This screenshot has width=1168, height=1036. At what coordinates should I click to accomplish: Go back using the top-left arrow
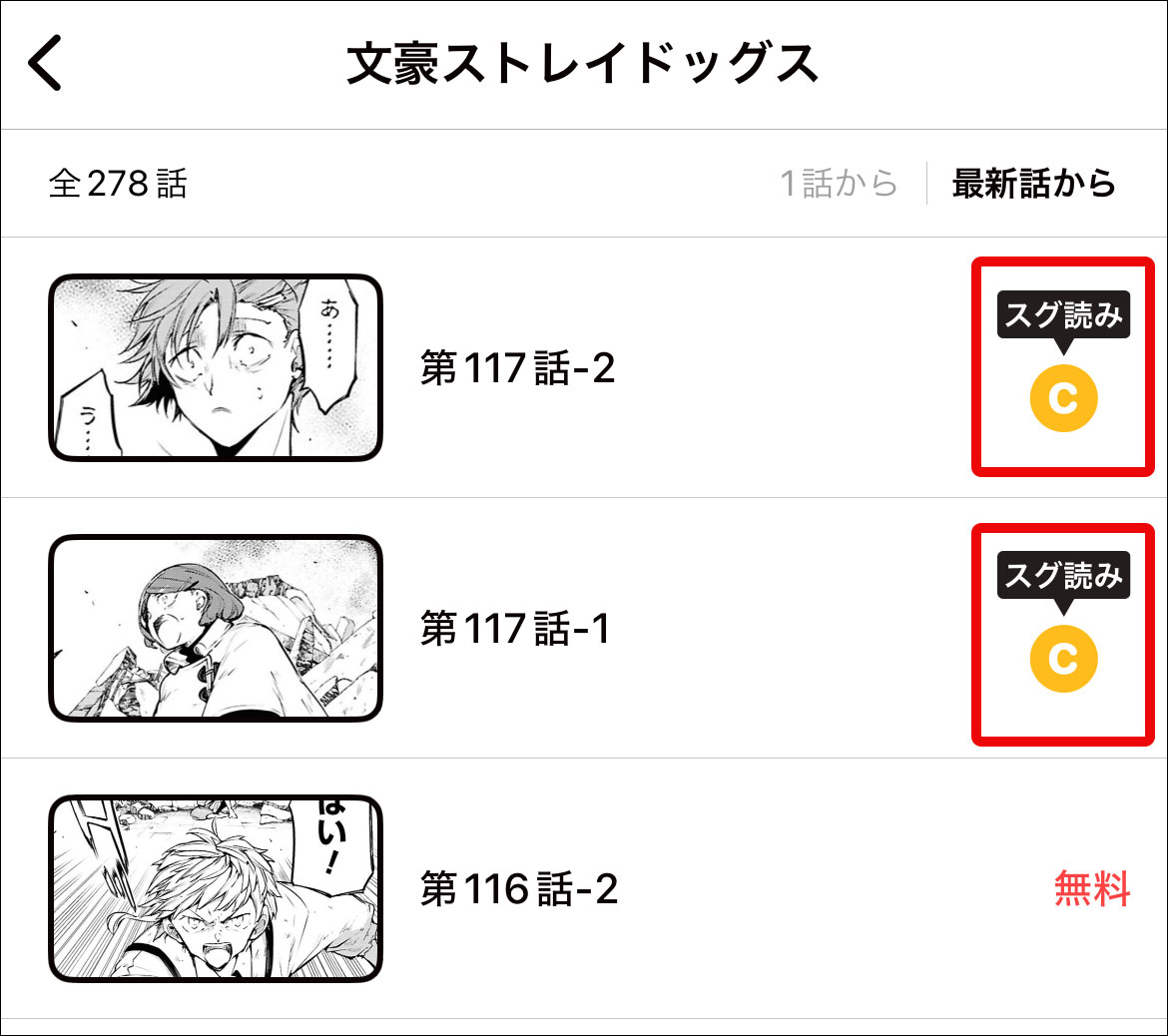coord(45,62)
